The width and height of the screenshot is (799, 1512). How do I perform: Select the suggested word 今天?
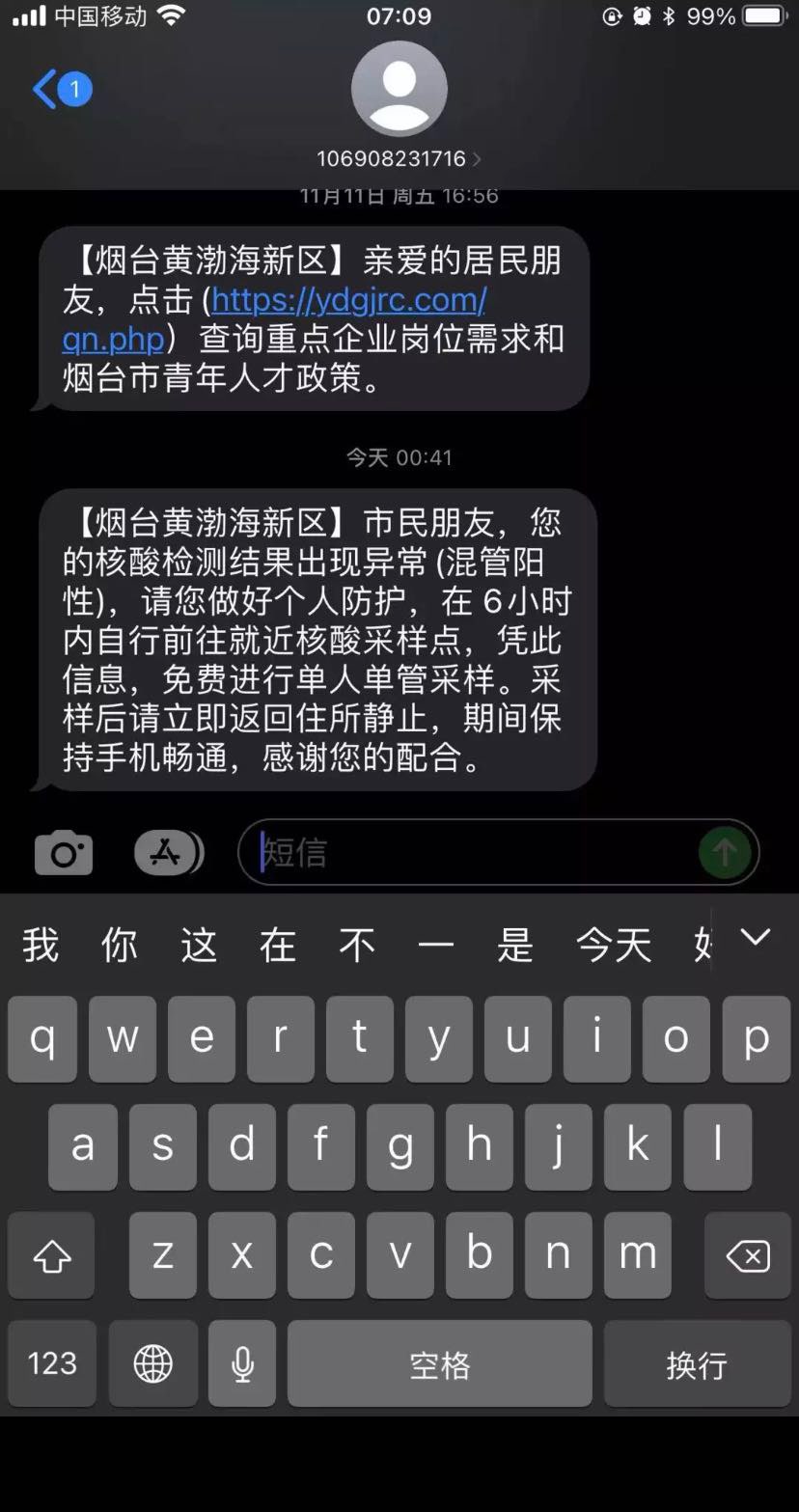click(x=613, y=946)
